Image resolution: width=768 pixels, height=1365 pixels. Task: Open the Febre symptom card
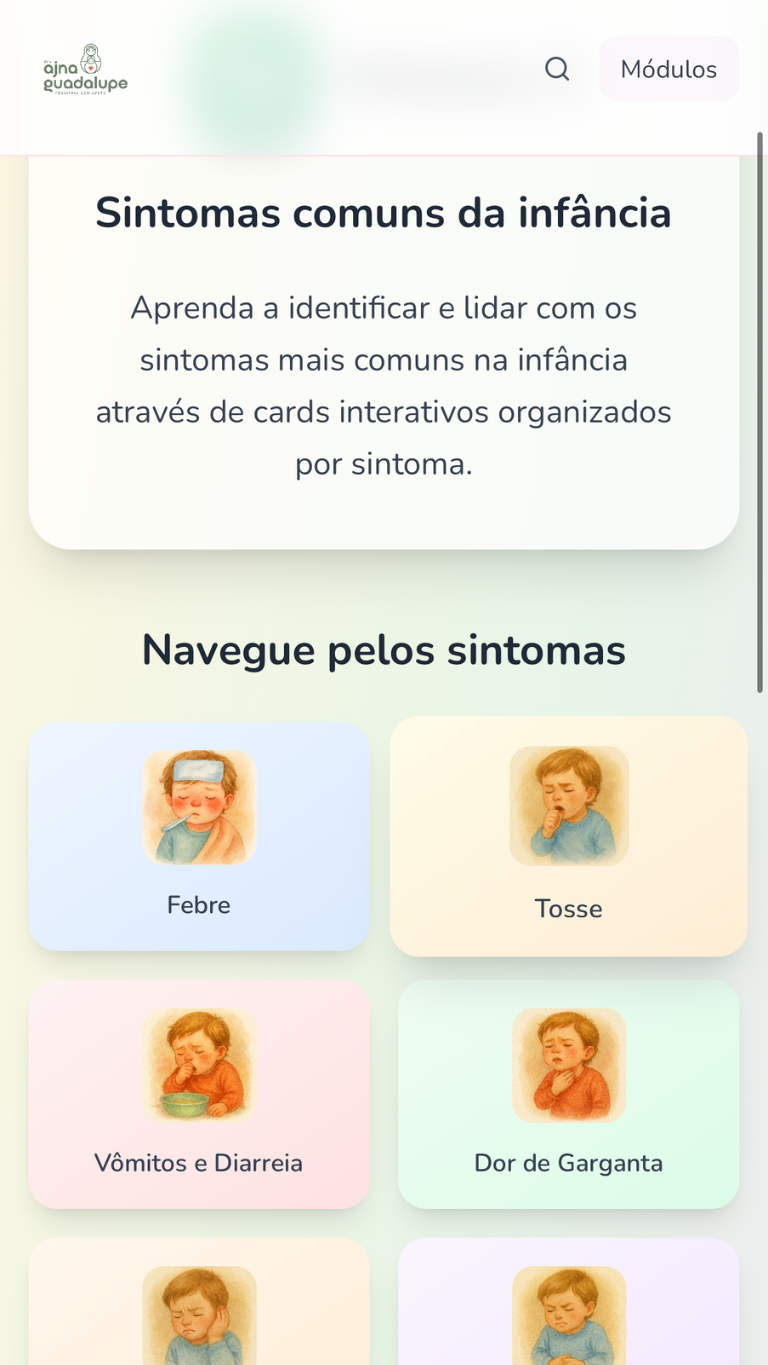(199, 836)
